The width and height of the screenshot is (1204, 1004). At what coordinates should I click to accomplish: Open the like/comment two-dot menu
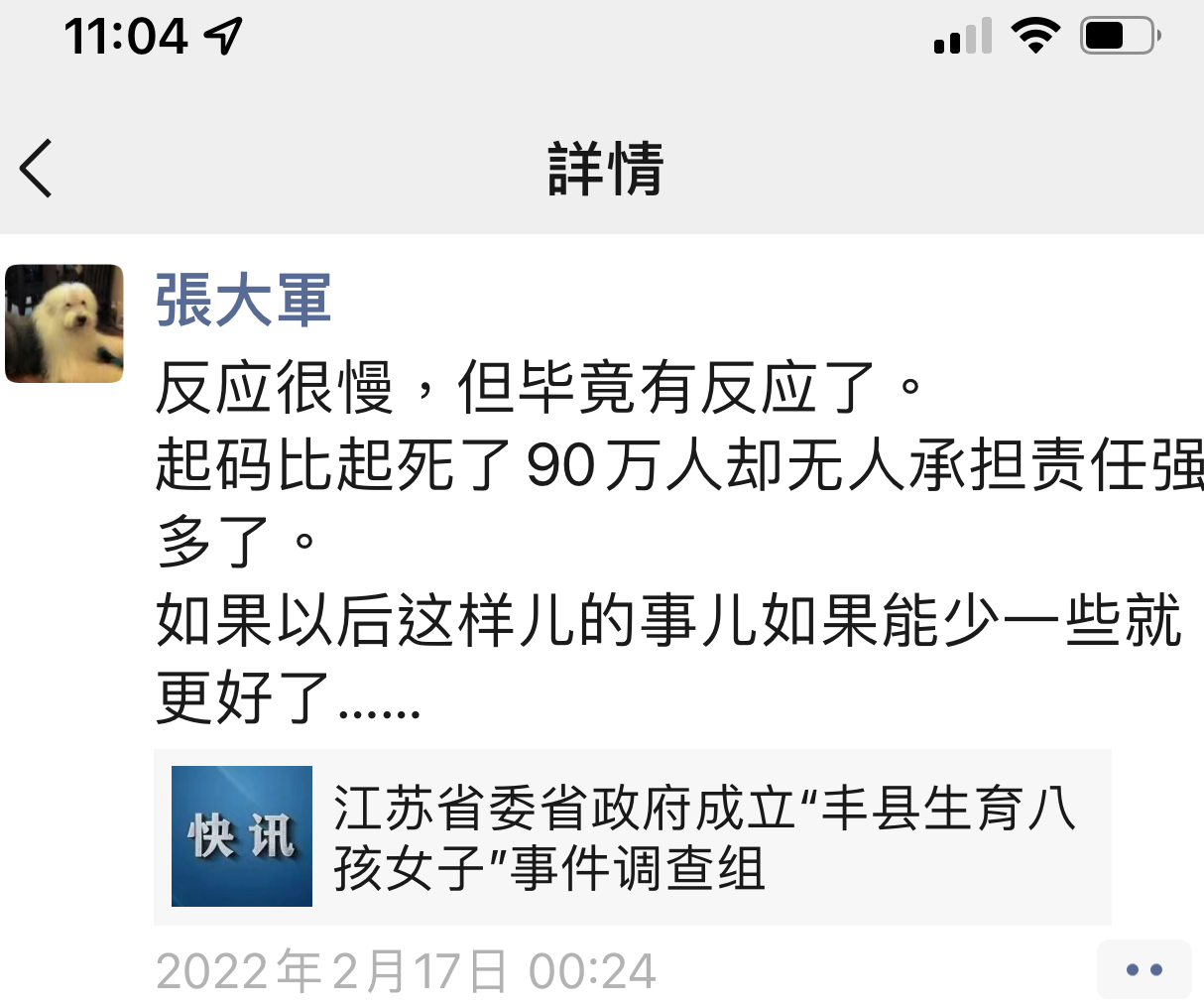(x=1144, y=969)
